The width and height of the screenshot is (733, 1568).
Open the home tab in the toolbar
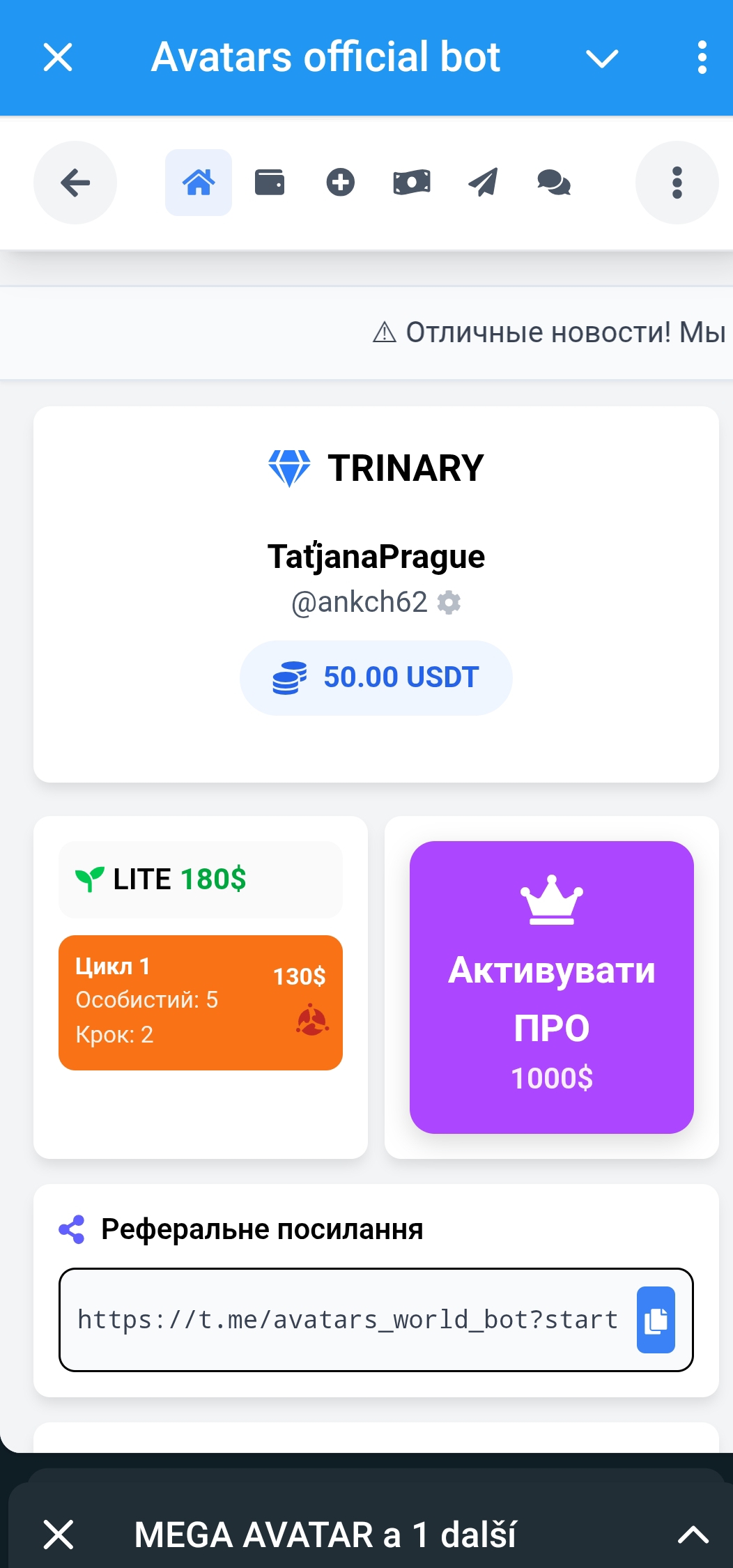pyautogui.click(x=199, y=183)
